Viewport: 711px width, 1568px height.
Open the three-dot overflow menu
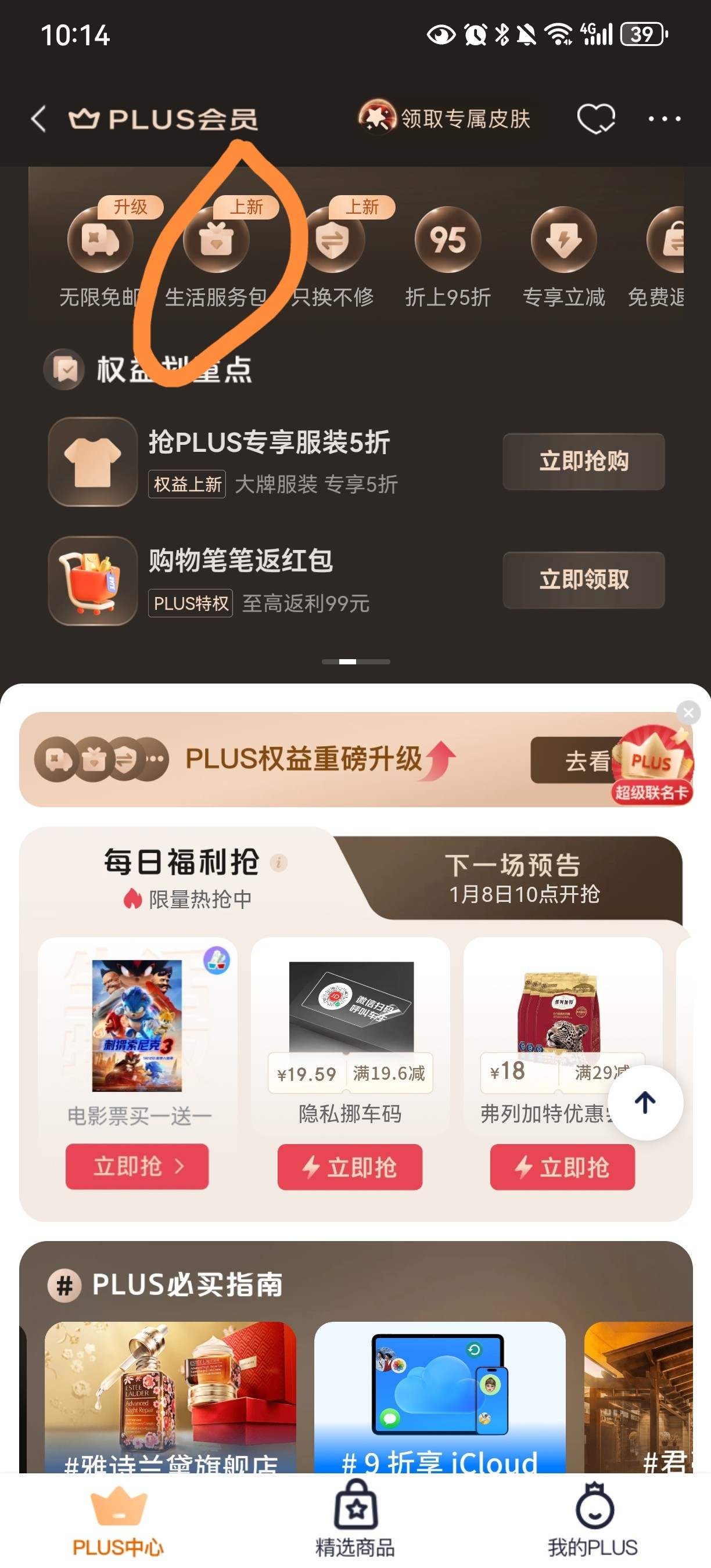click(664, 118)
